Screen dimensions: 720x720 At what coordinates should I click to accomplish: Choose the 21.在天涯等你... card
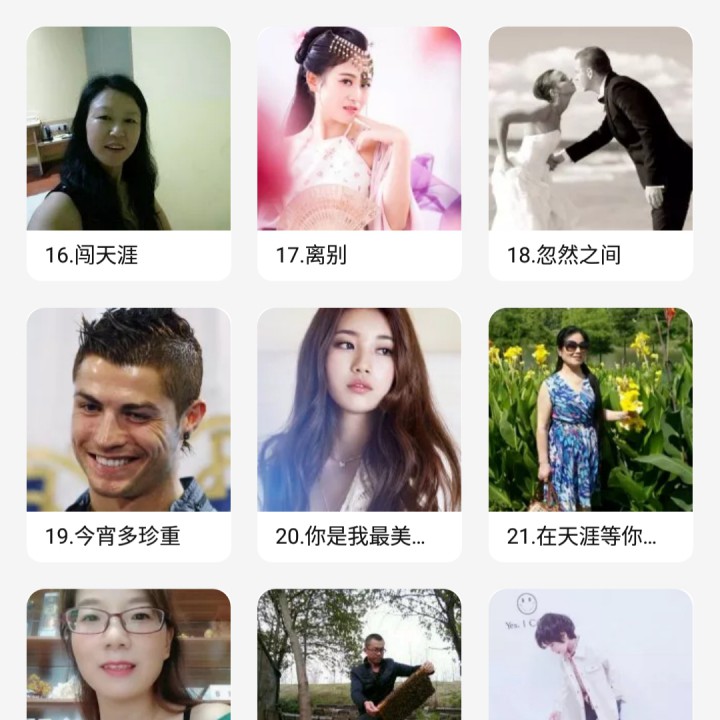coord(590,434)
